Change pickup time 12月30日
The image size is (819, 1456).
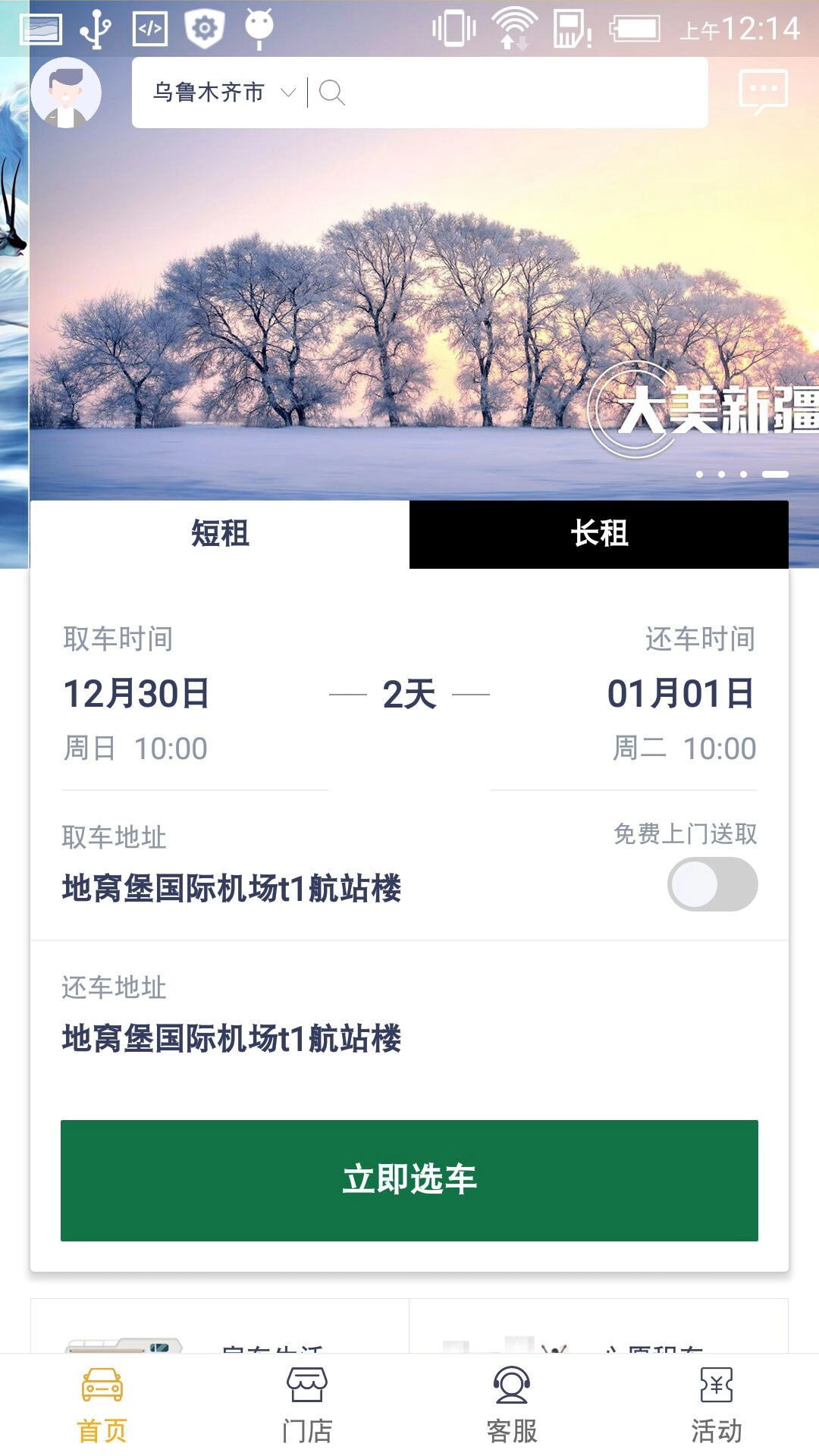136,694
